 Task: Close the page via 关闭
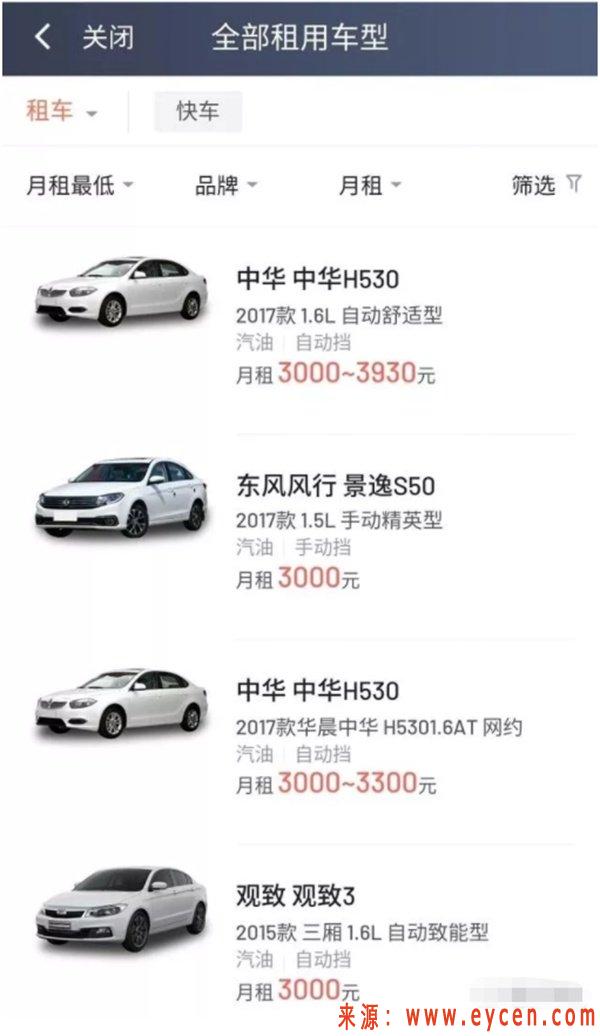click(x=108, y=38)
